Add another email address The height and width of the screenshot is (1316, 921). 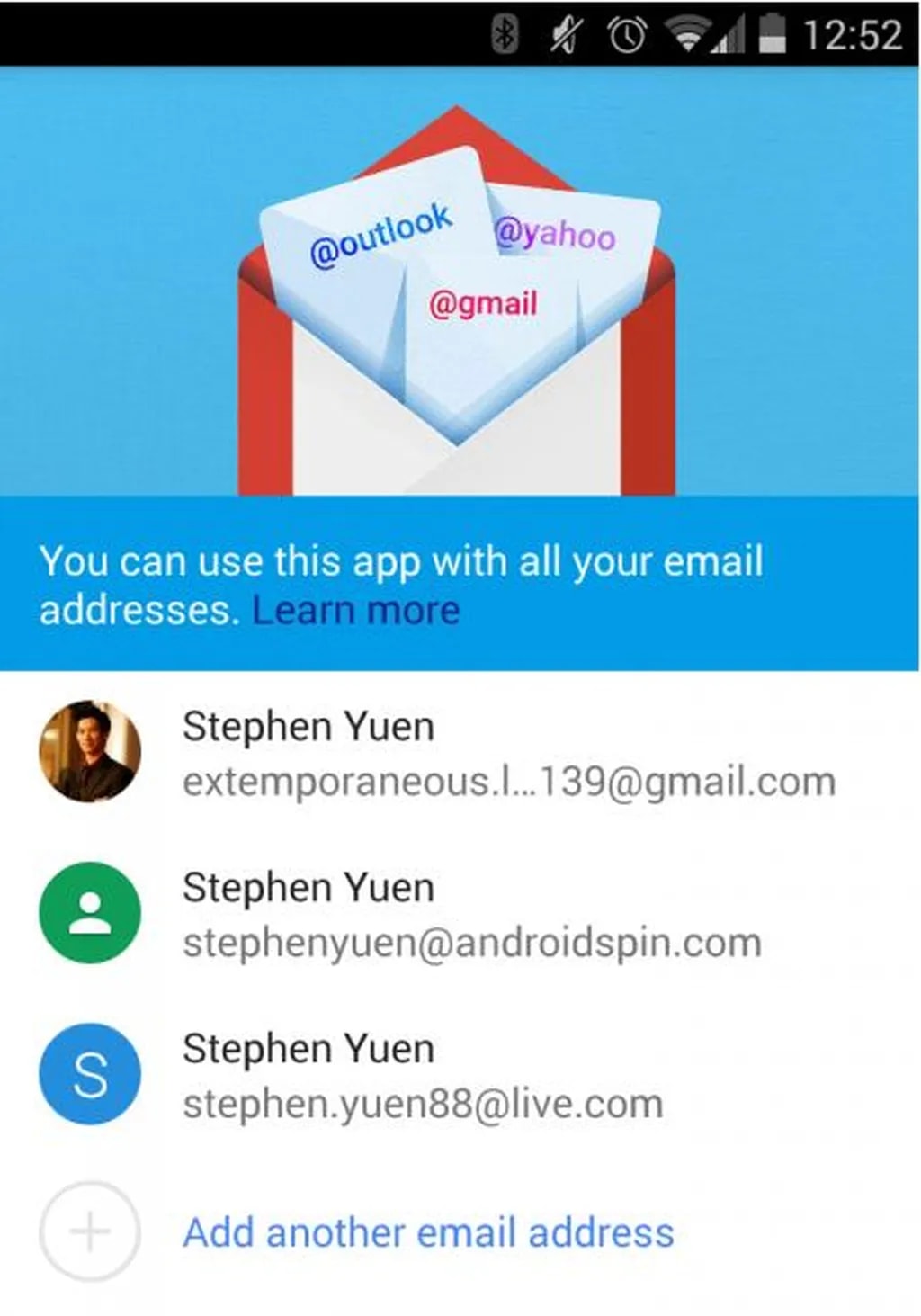(x=427, y=1232)
